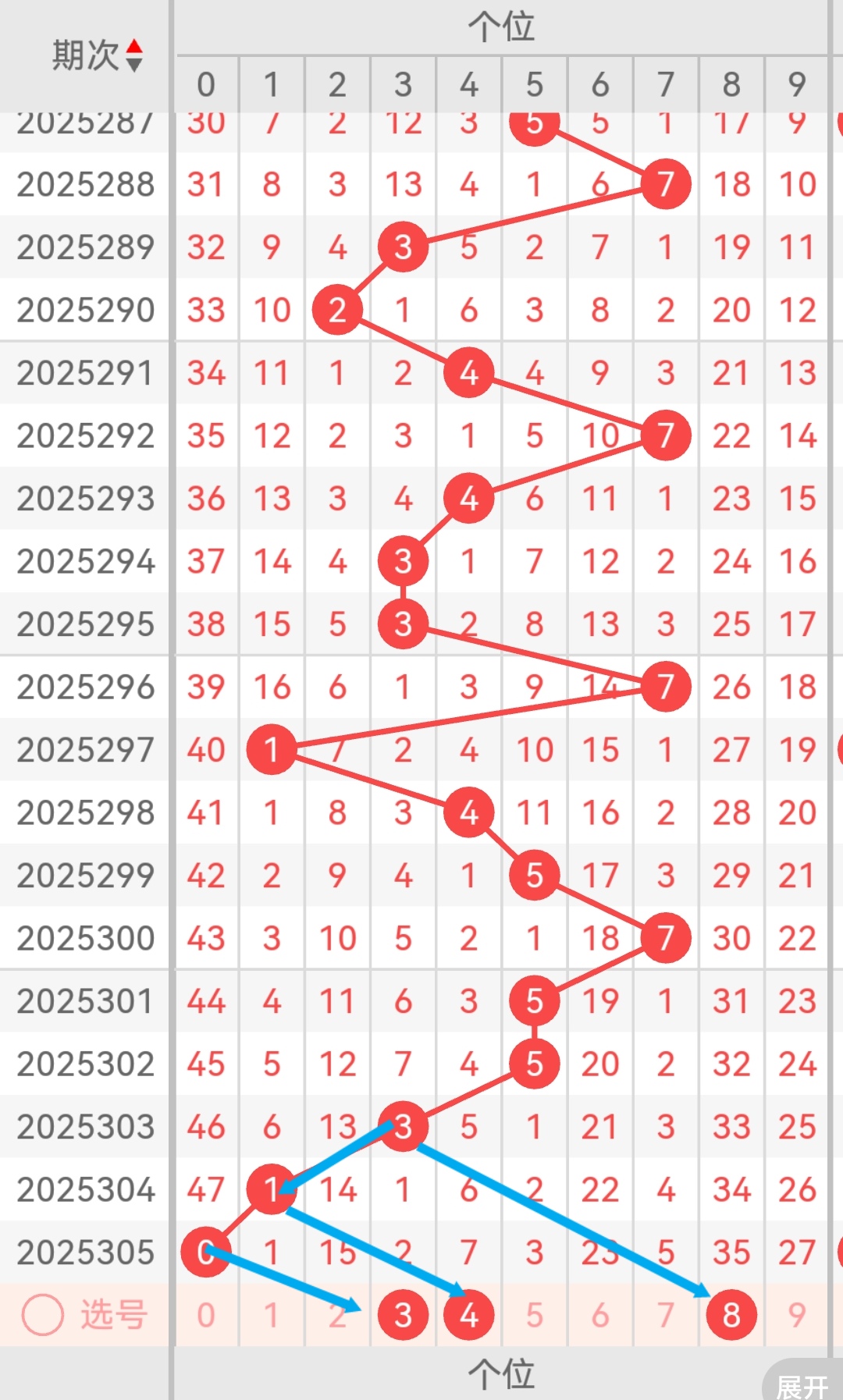
Task: Toggle the 选号 selection circle
Action: click(x=41, y=1313)
